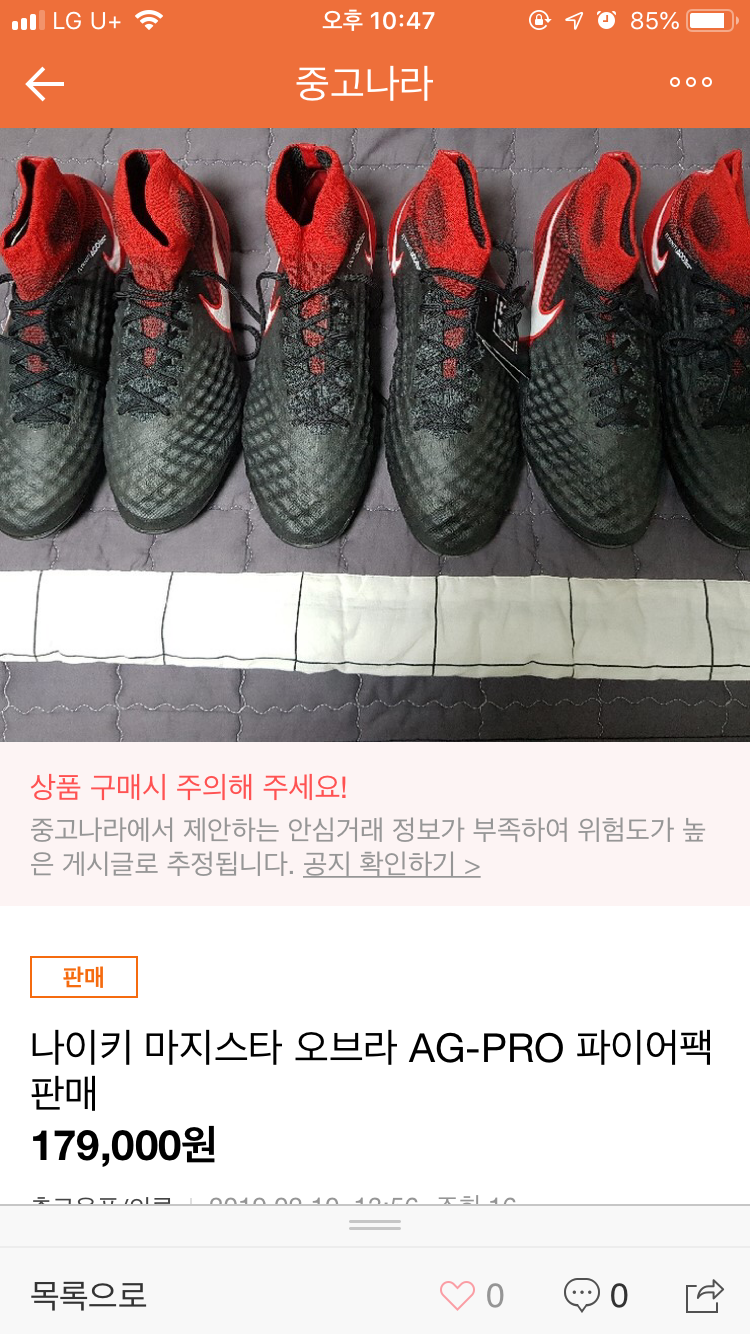Tap the bottom bar drag handle

click(375, 1225)
